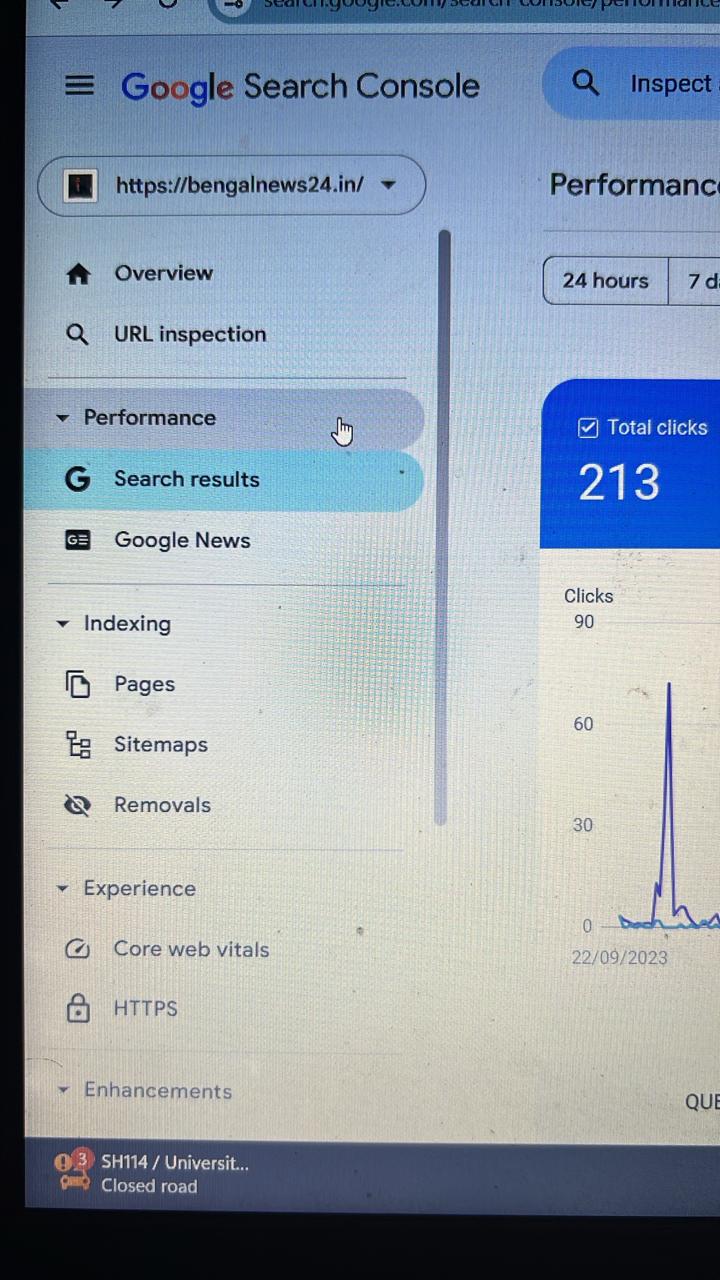Tap the Inspect URL search box
This screenshot has width=720, height=1280.
pyautogui.click(x=632, y=83)
